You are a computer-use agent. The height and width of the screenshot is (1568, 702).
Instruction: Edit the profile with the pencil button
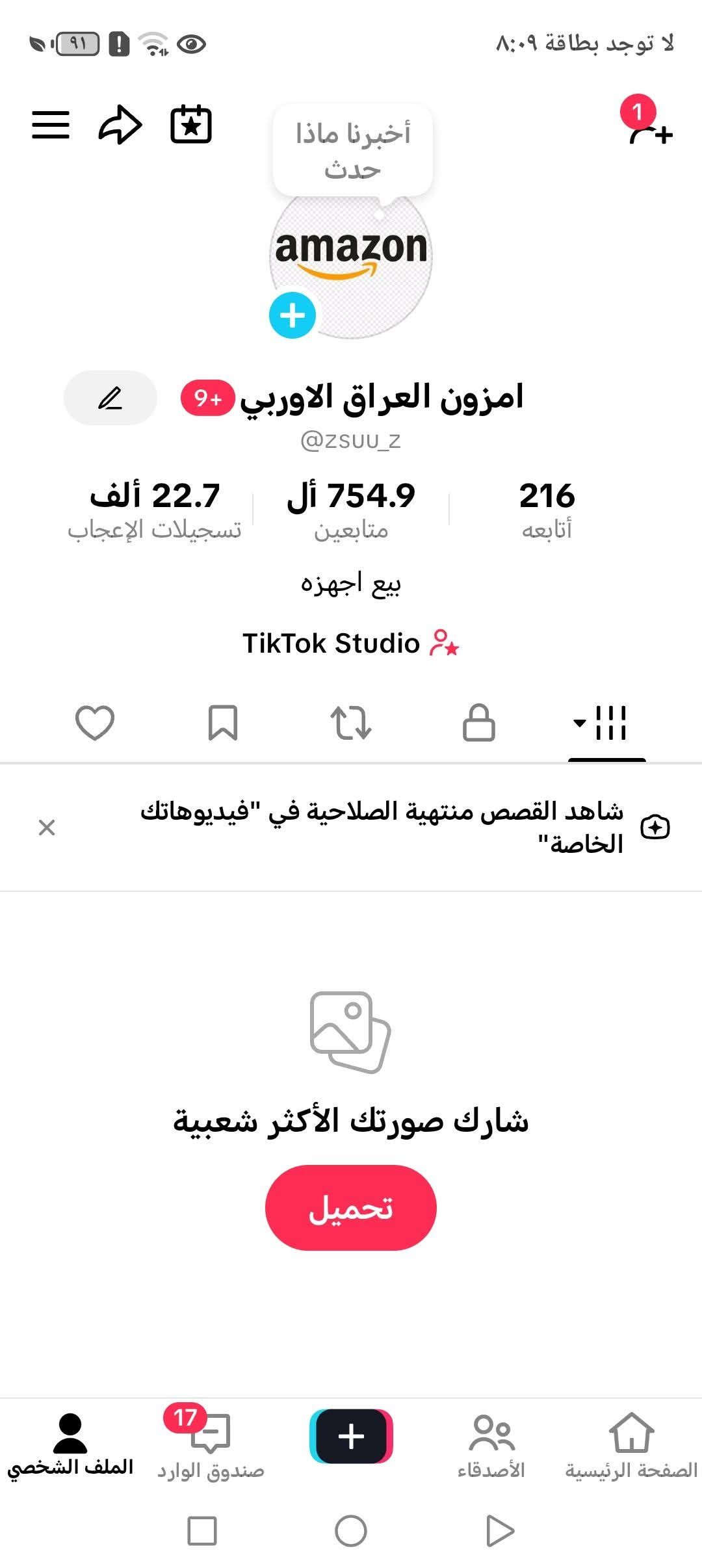coord(110,398)
